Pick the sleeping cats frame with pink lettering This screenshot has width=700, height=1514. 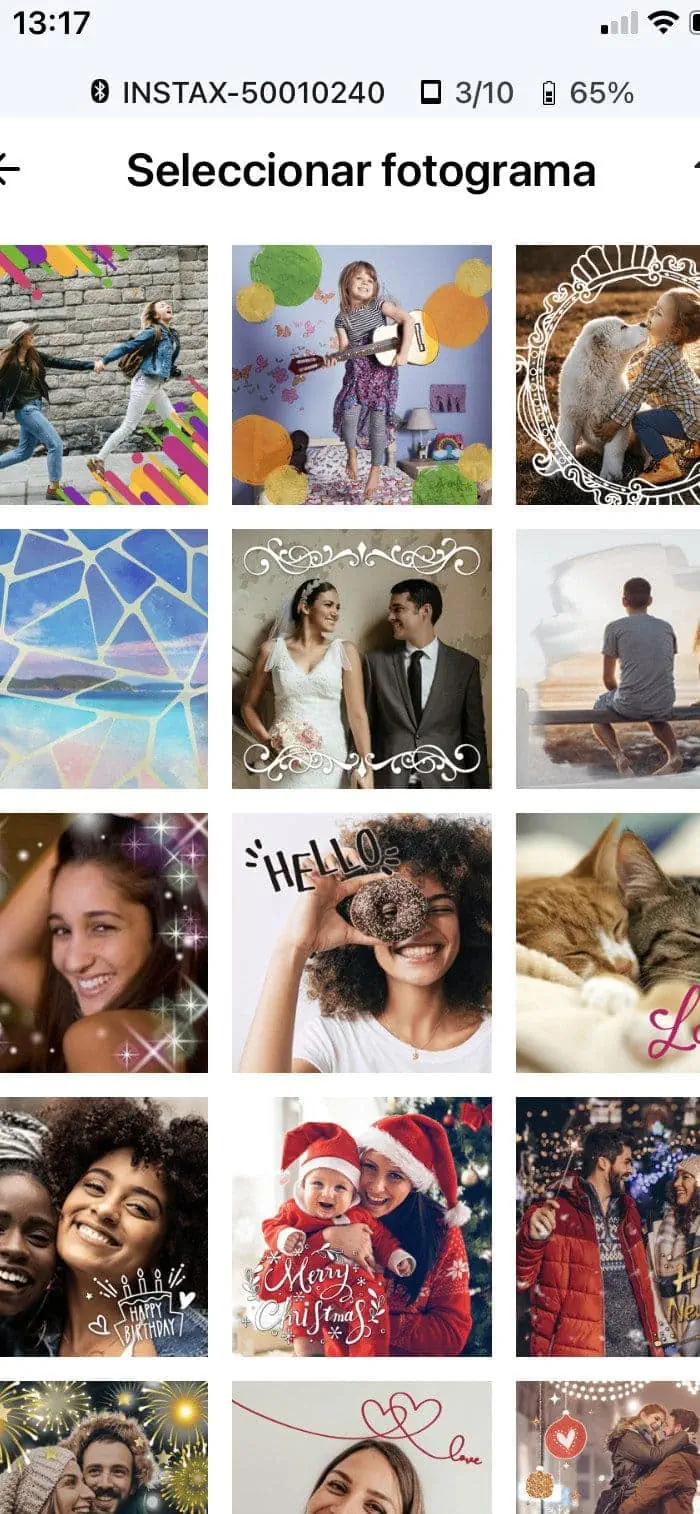[x=608, y=943]
